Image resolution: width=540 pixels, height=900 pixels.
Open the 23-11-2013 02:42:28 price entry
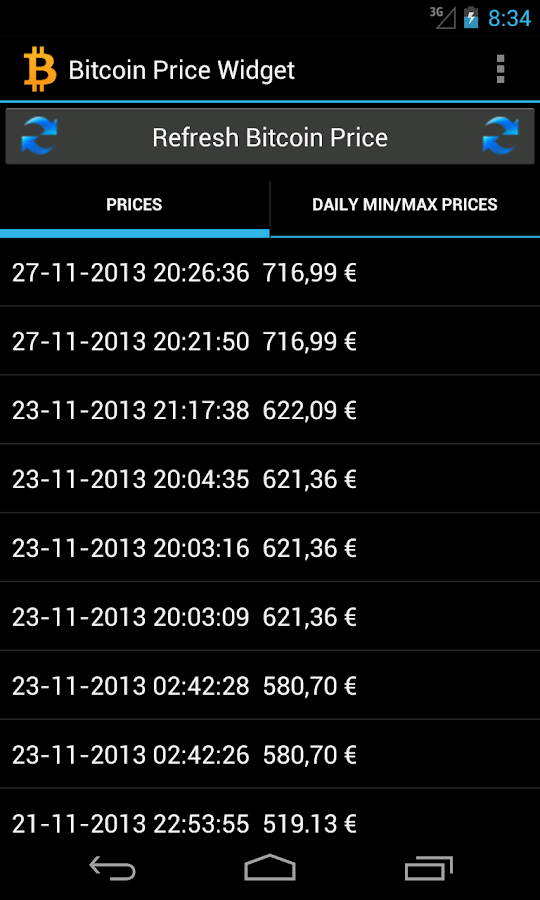tap(270, 685)
